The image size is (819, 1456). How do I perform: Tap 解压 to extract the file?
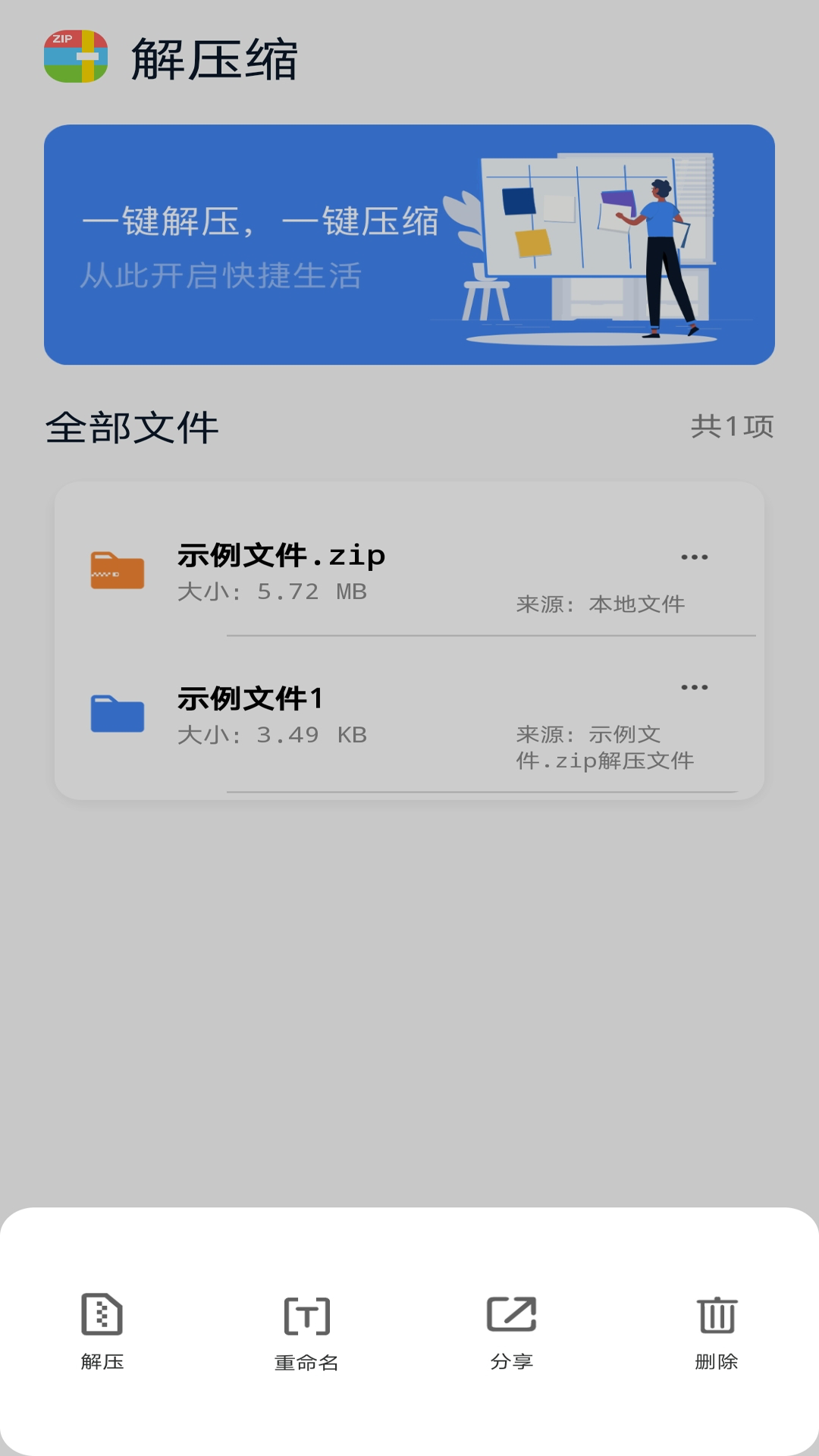tap(102, 1331)
